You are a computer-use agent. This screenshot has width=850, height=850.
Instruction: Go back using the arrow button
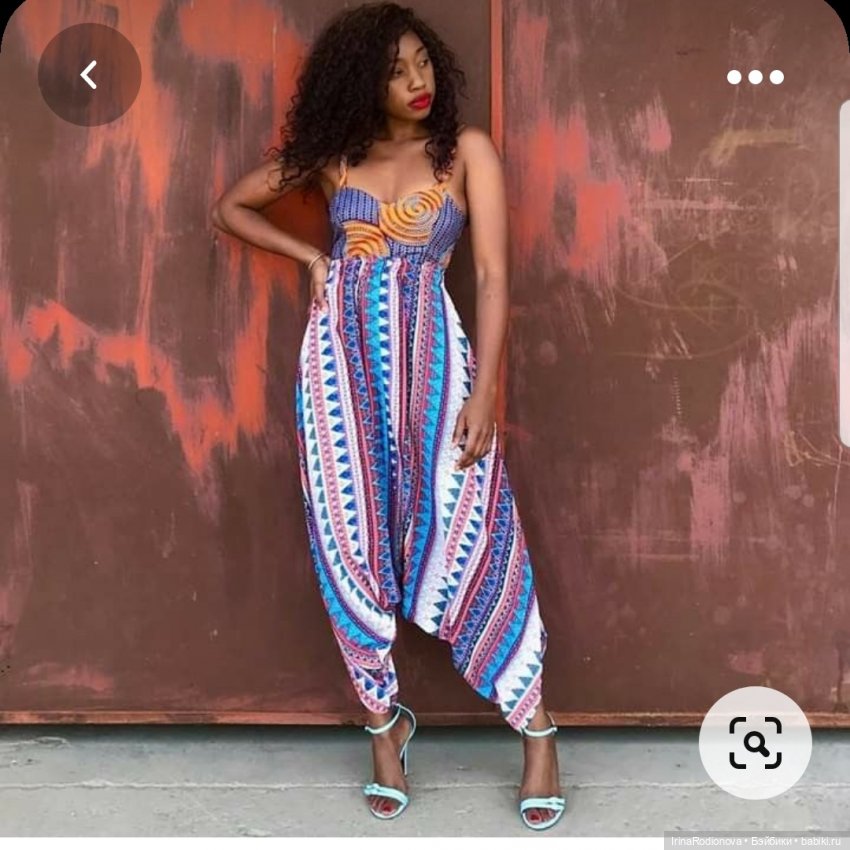(89, 75)
